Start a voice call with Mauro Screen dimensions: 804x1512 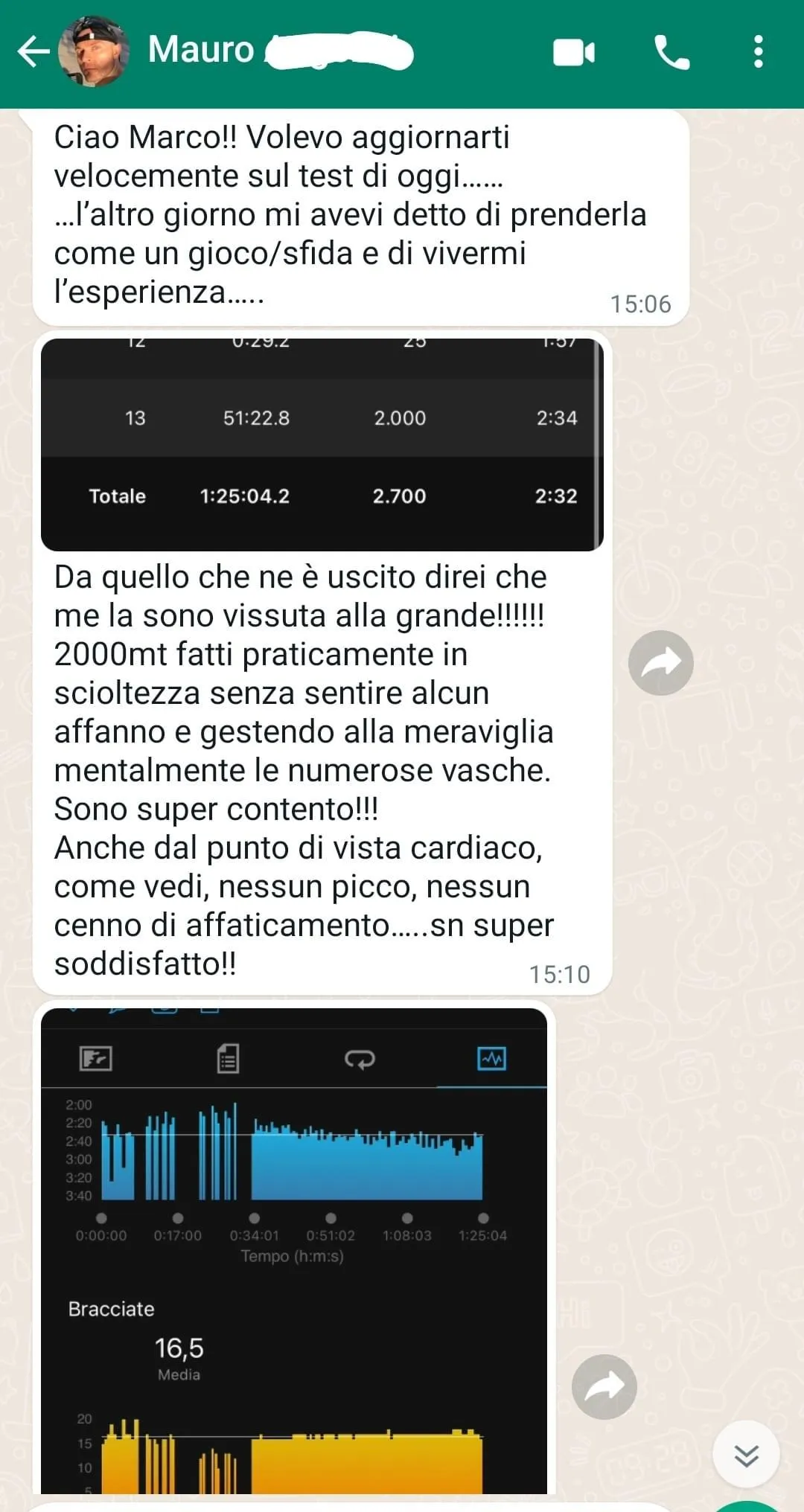coord(671,52)
